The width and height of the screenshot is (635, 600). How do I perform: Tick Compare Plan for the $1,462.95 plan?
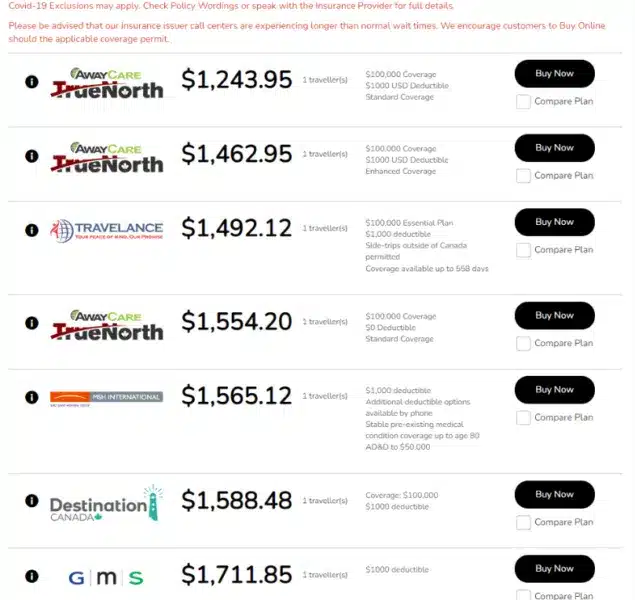click(523, 175)
